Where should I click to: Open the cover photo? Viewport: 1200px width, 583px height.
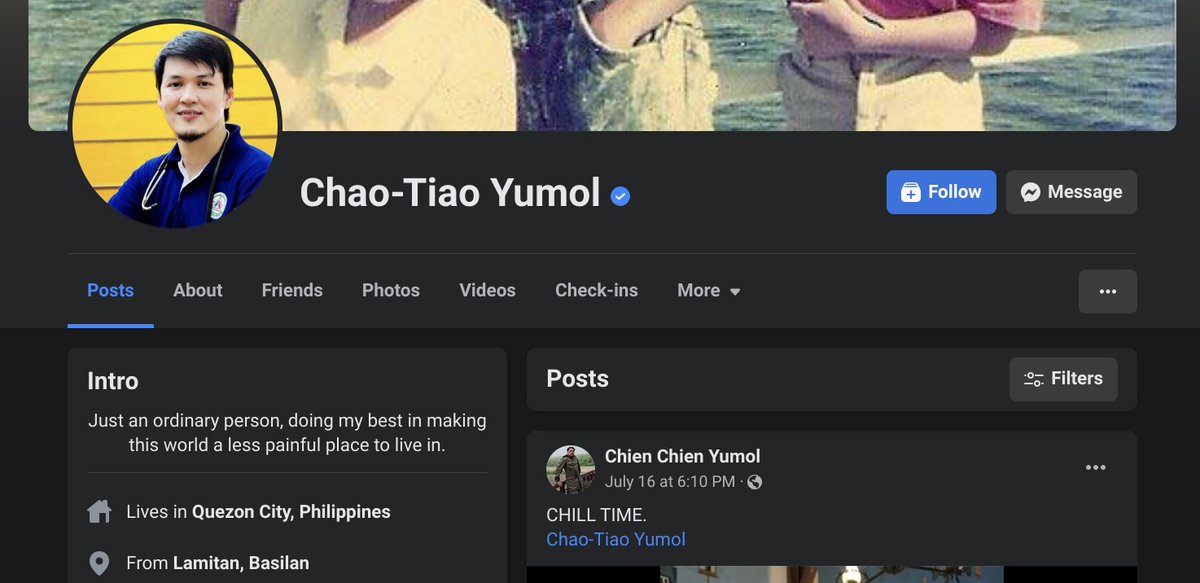(x=700, y=60)
